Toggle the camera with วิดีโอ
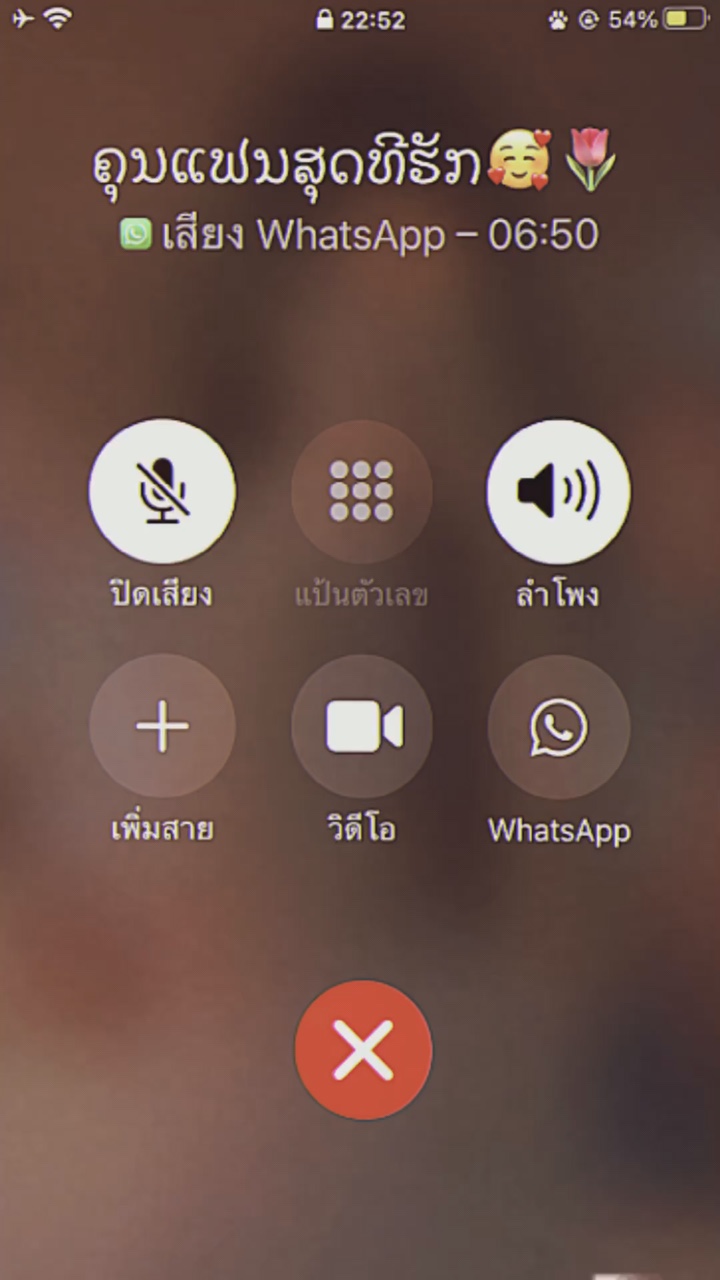The image size is (720, 1280). point(362,828)
